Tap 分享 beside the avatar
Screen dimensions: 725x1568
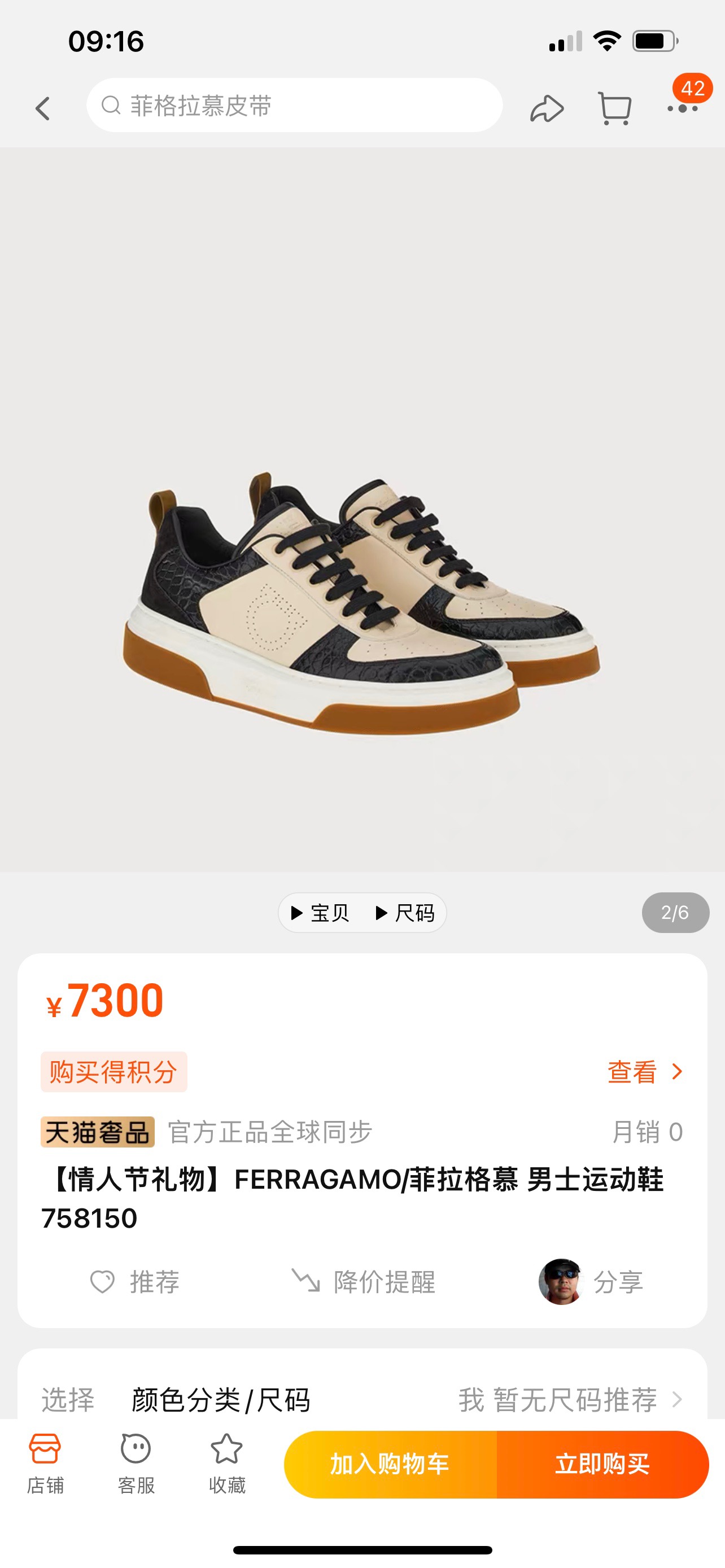(x=591, y=1281)
